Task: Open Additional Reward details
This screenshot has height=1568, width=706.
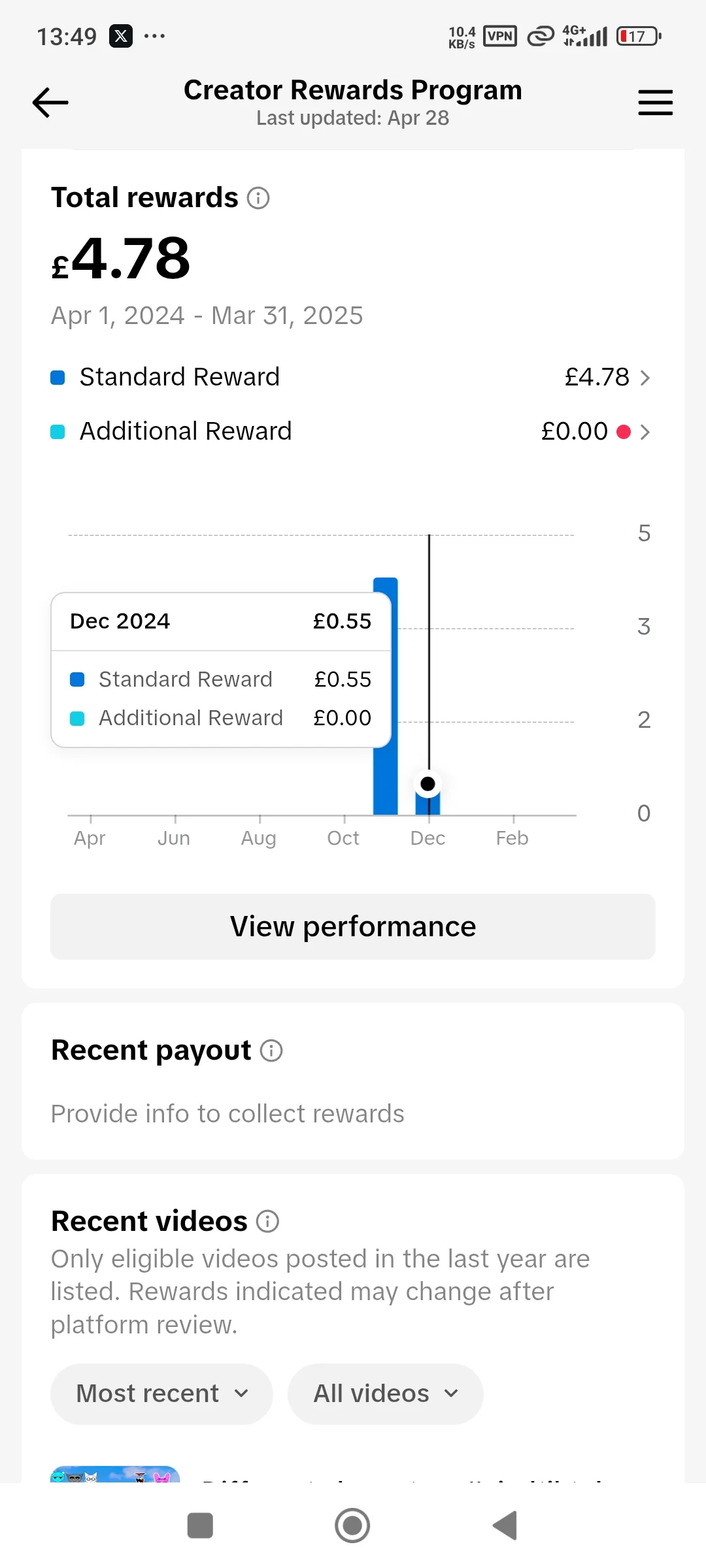Action: click(350, 431)
